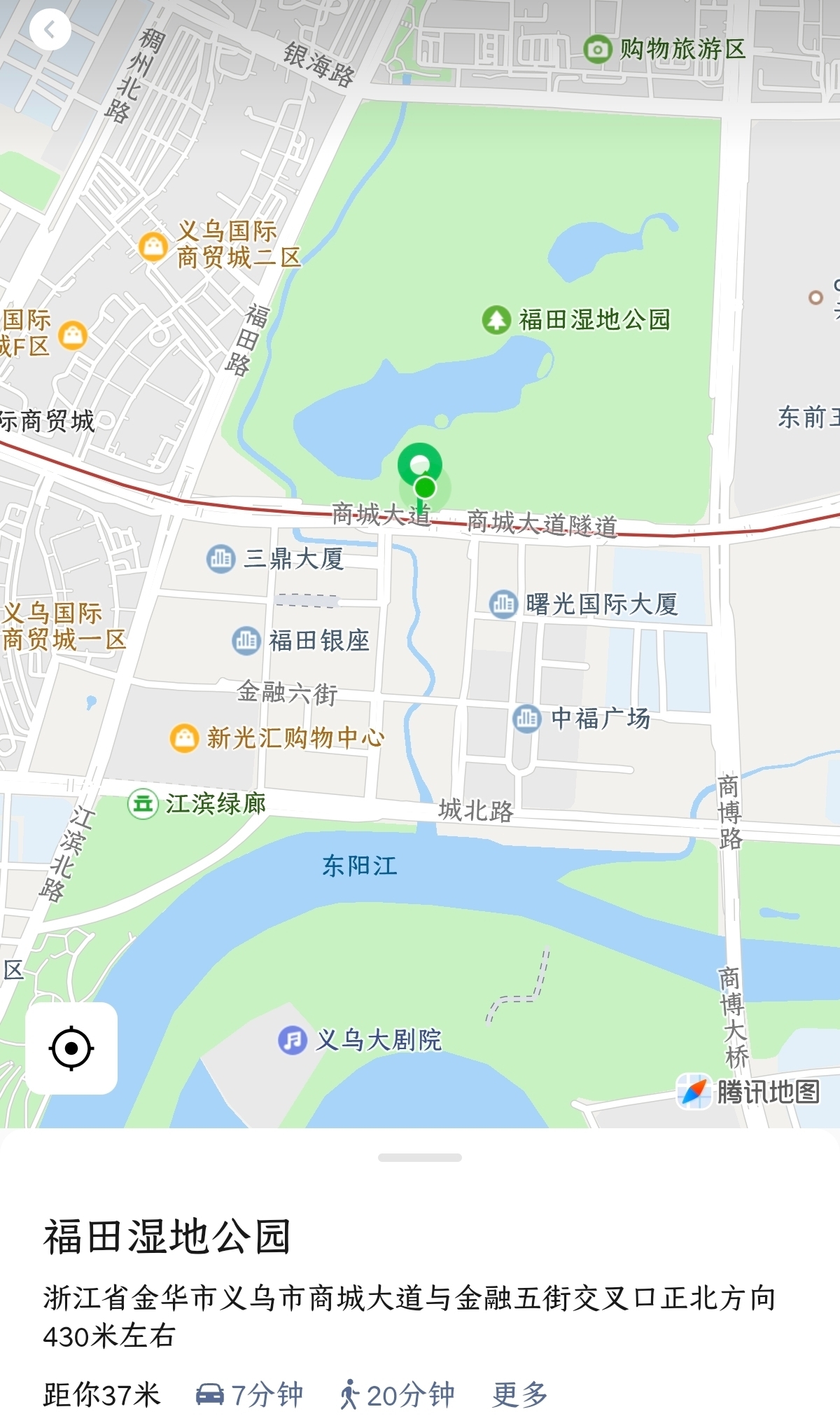This screenshot has width=840, height=1428.
Task: Open 福田湿地公园 park marker on map
Action: pos(496,320)
